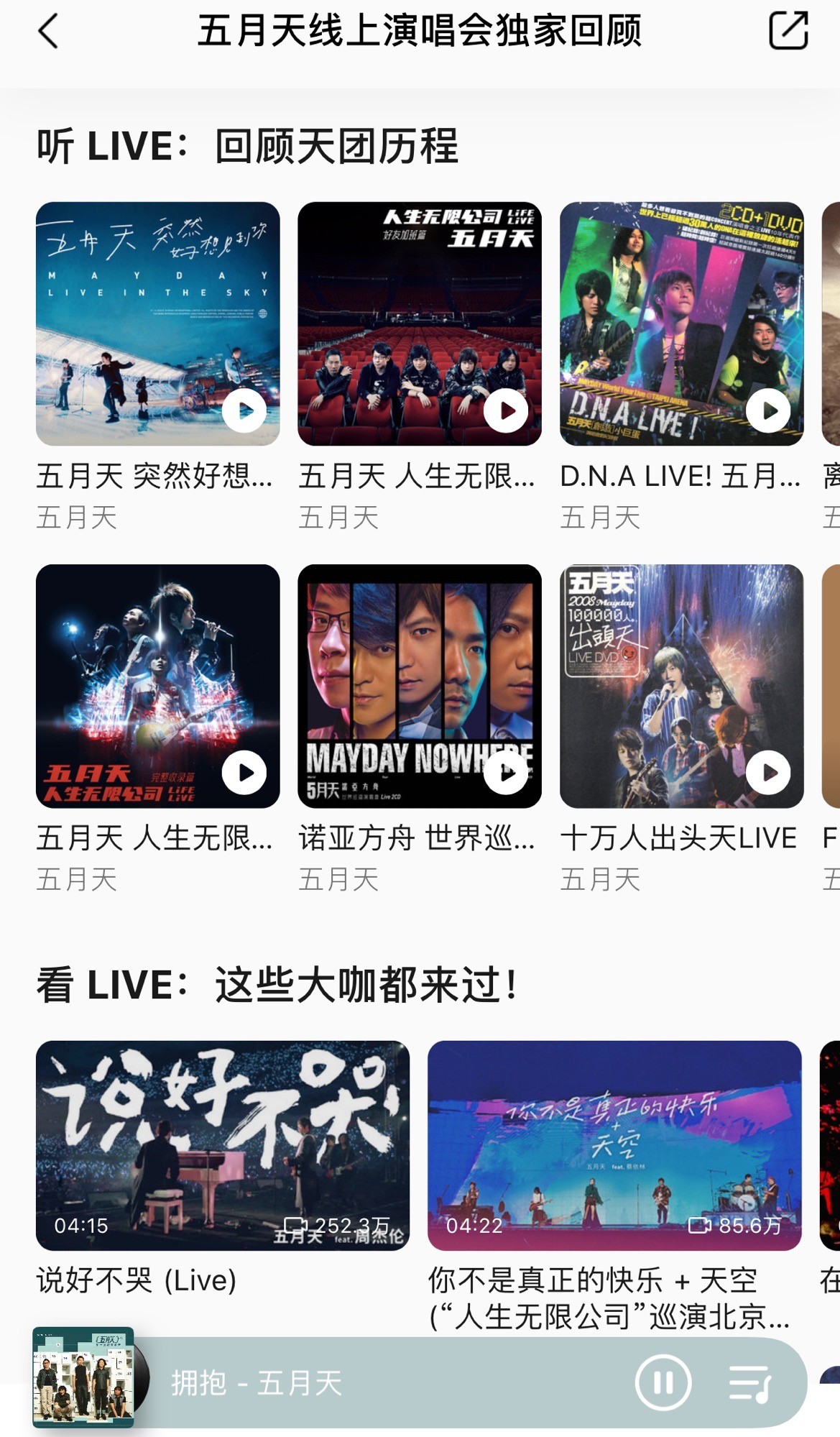Play the 人生无限公司 好友加班篇 album
This screenshot has width=840, height=1437.
(506, 410)
